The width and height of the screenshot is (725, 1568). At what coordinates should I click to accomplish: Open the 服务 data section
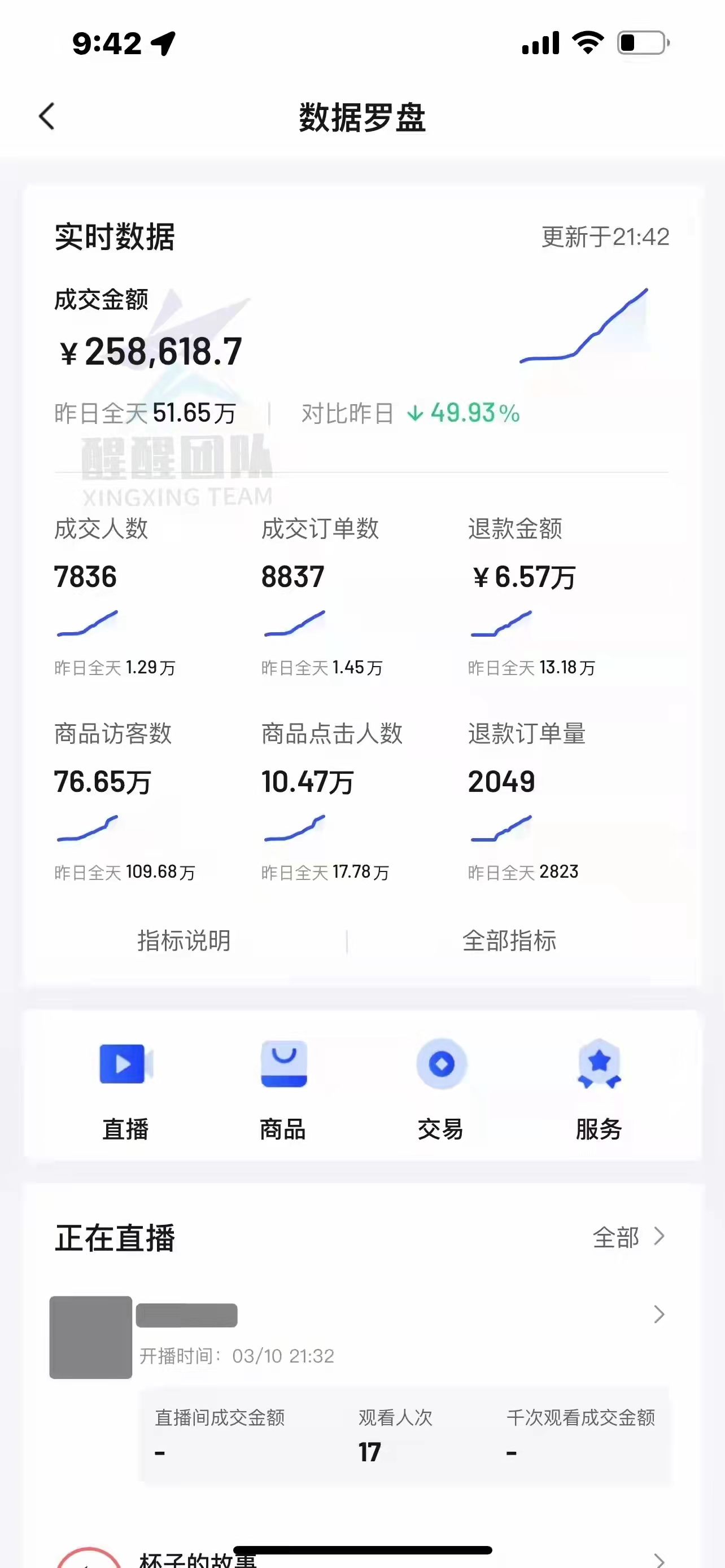[x=599, y=1088]
